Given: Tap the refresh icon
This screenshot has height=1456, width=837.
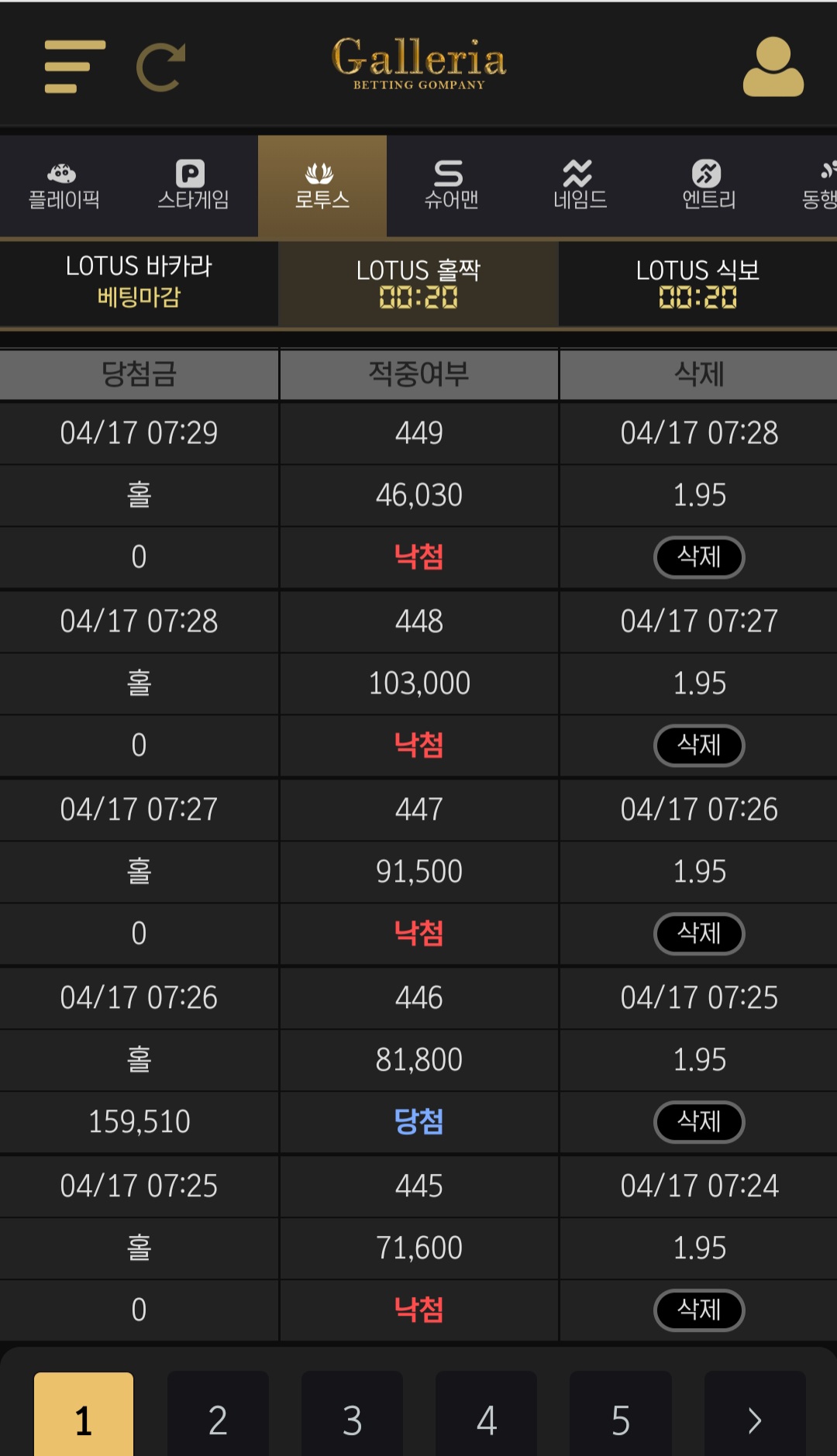Looking at the screenshot, I should (161, 67).
